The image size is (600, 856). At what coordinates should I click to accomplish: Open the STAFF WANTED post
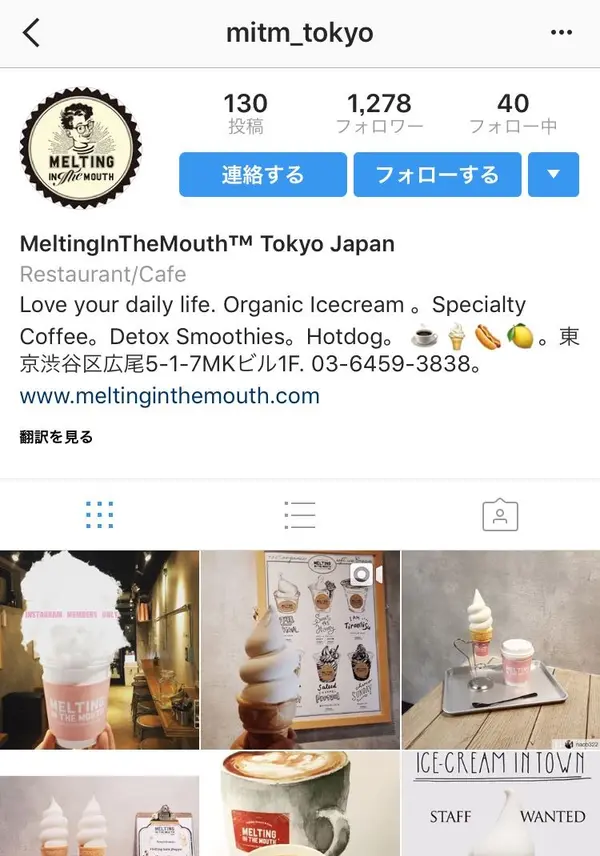pyautogui.click(x=501, y=806)
